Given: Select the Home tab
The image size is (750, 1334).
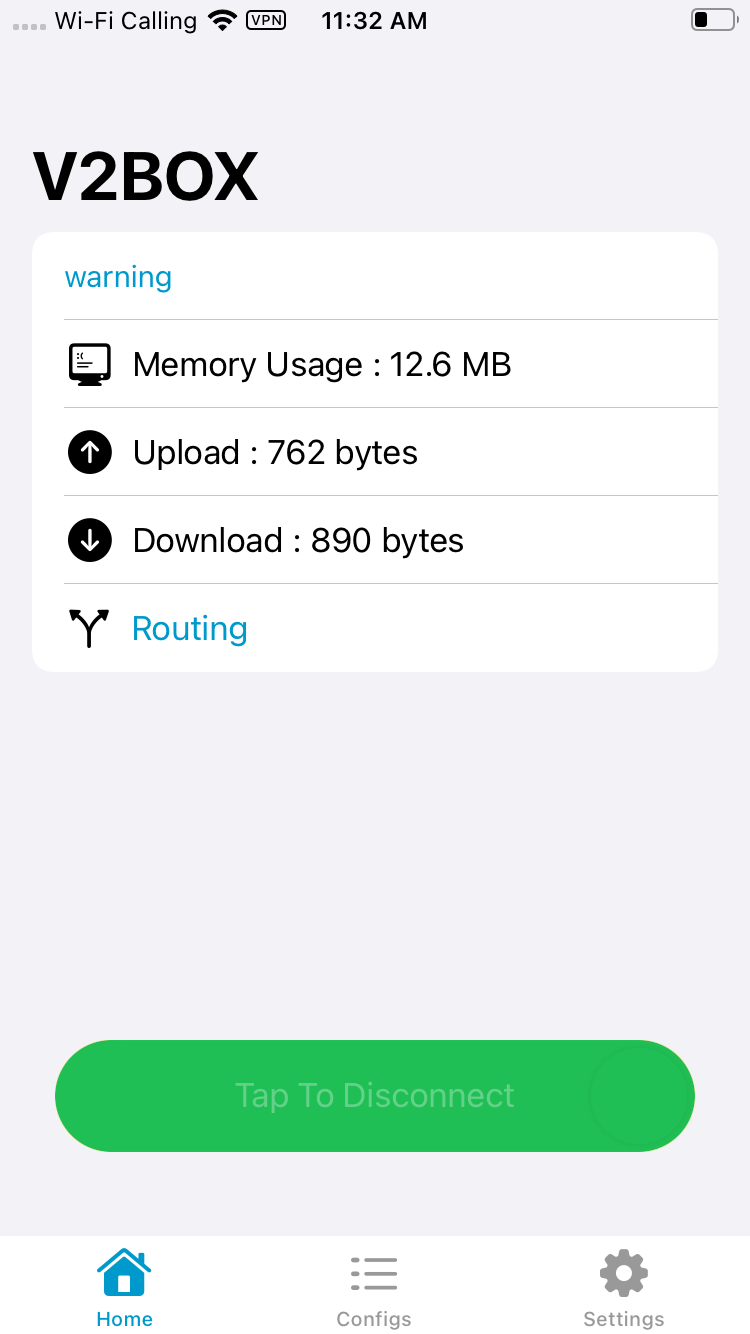Looking at the screenshot, I should pos(124,1288).
